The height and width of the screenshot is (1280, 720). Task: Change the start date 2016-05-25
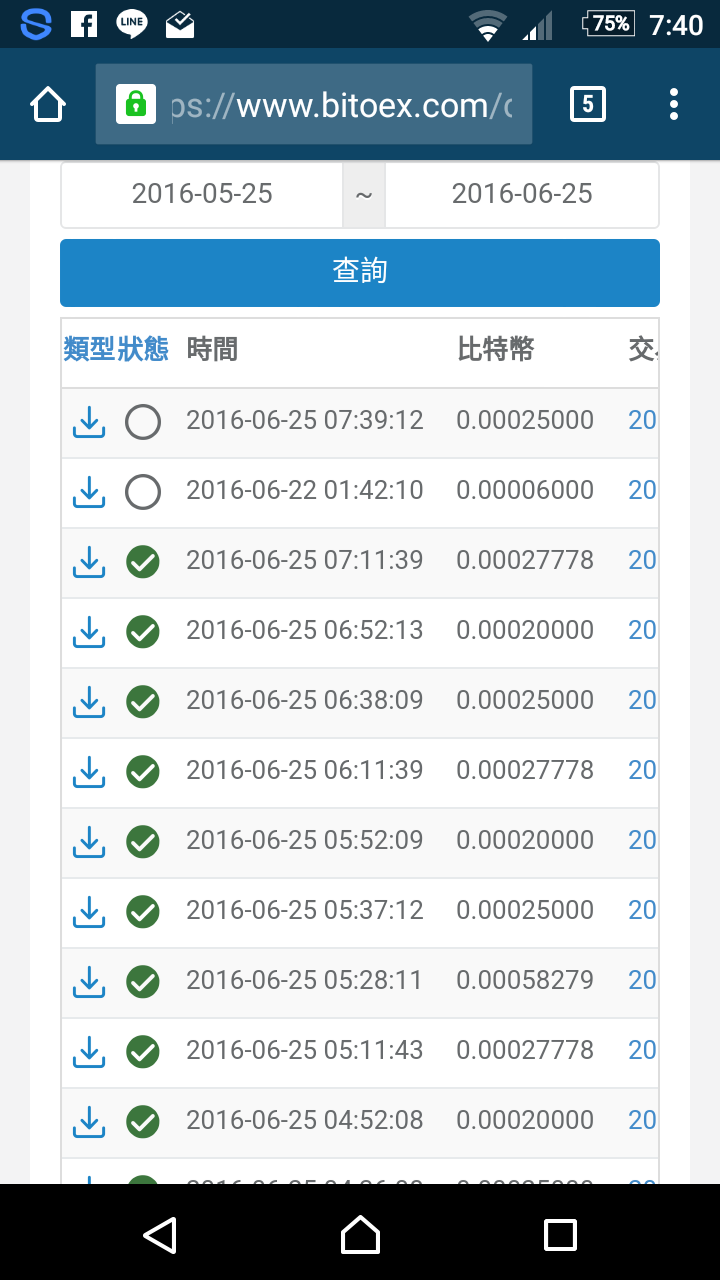tap(202, 194)
